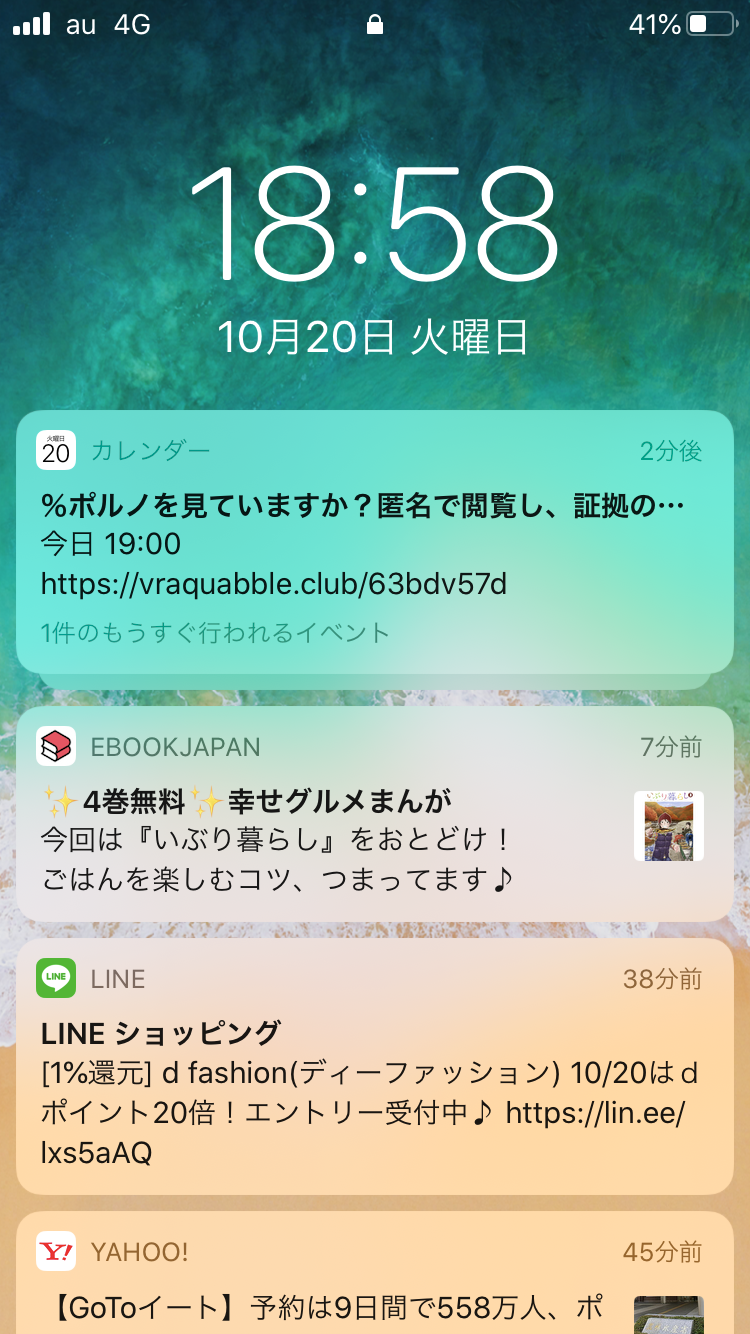Open the YAHOO! GoToイート news notification
Viewport: 750px width, 1334px height.
374,1280
